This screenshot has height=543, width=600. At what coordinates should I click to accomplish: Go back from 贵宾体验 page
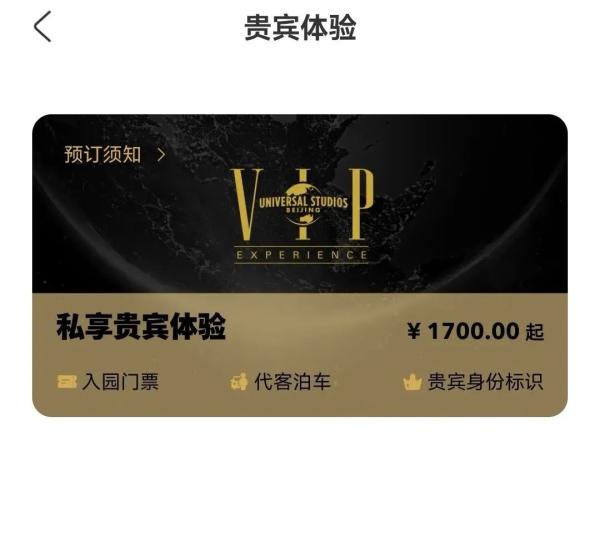42,27
